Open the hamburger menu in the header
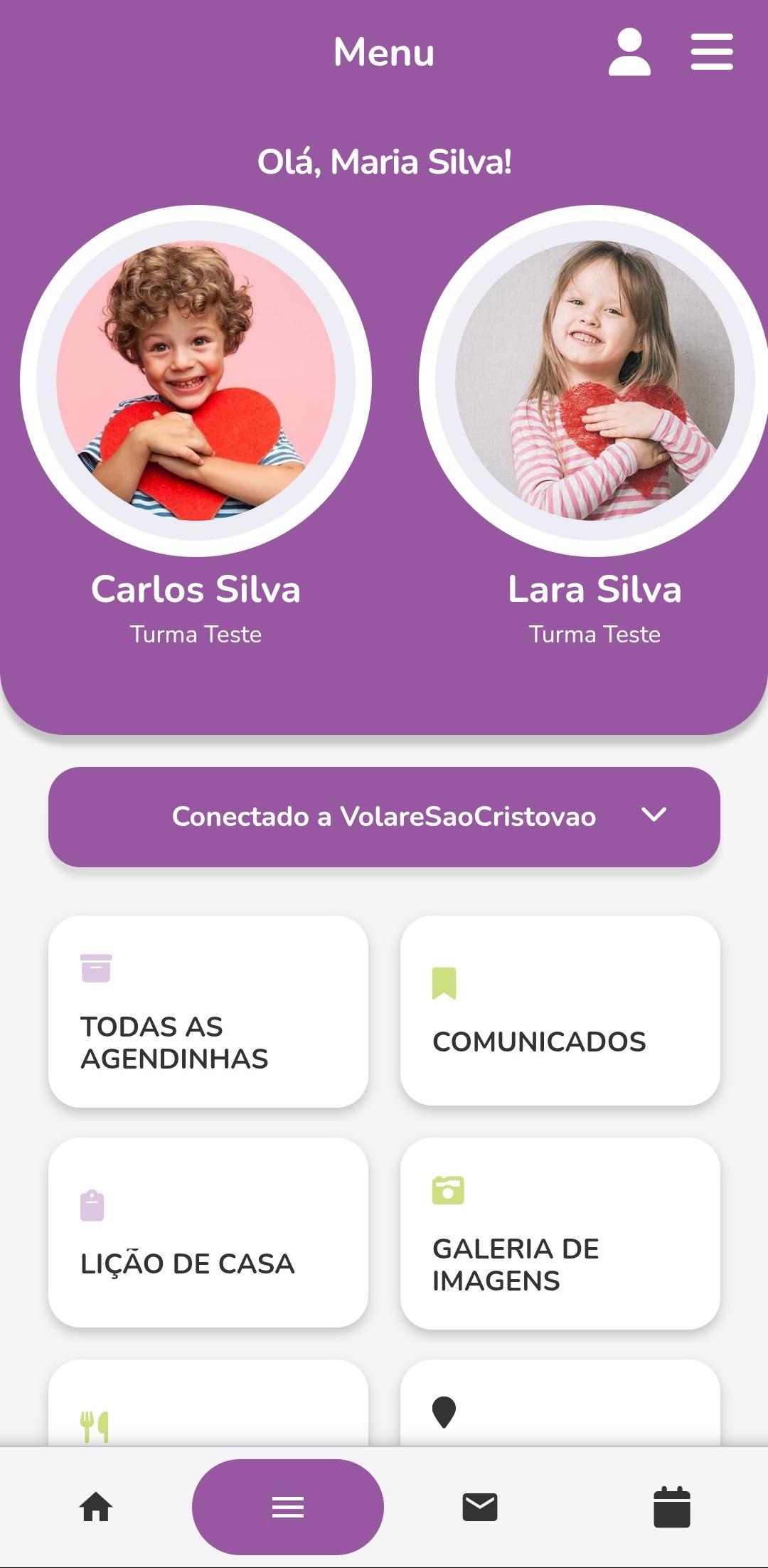This screenshot has height=1568, width=768. (711, 52)
